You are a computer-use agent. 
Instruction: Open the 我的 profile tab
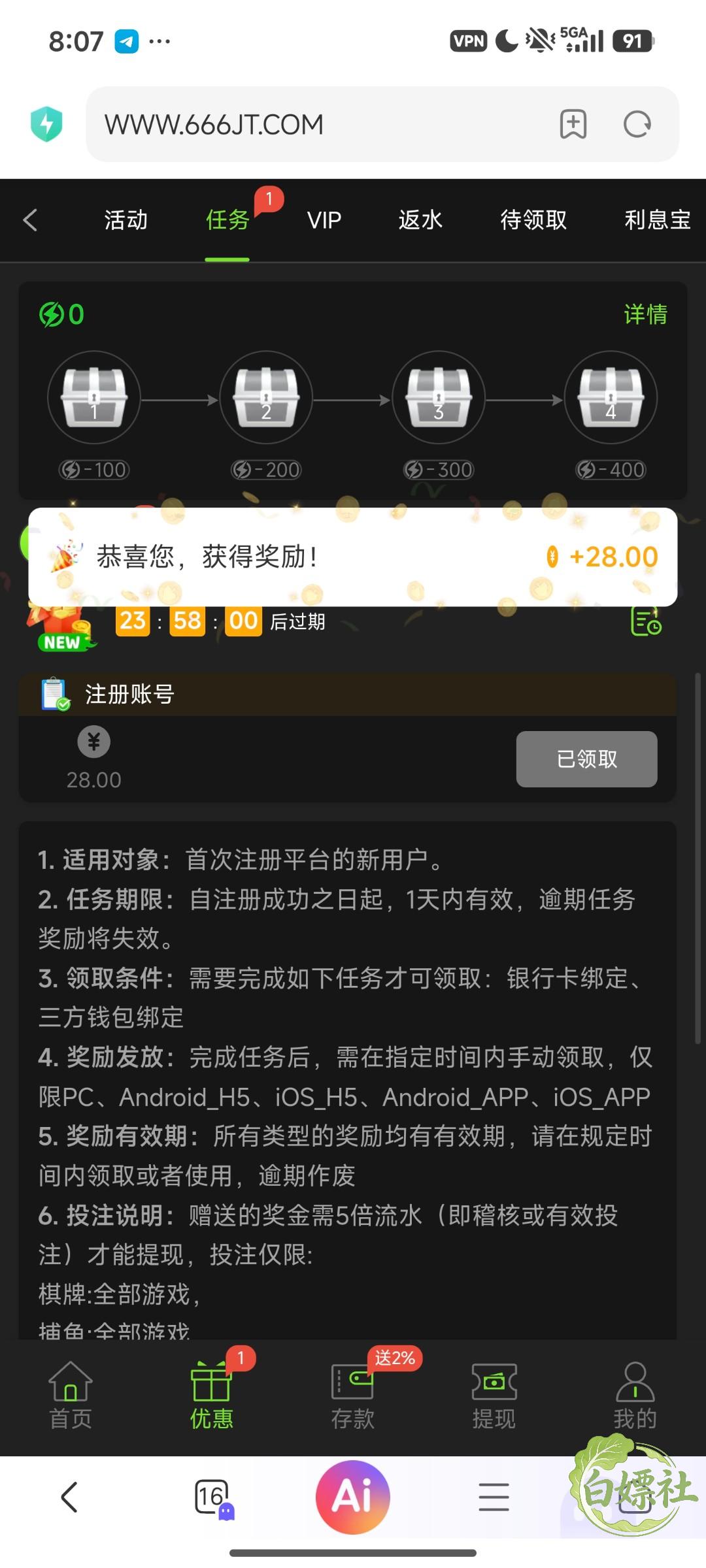click(x=635, y=1395)
